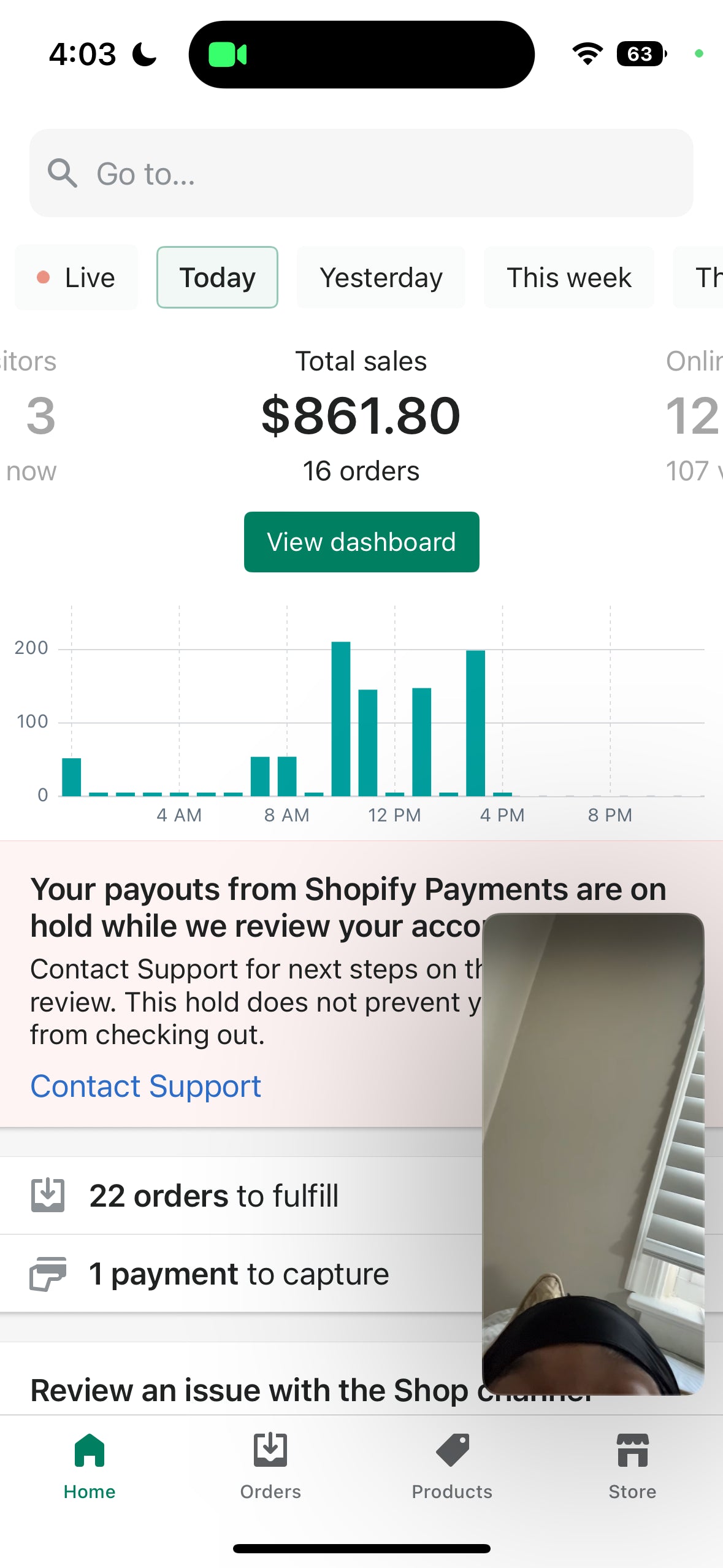This screenshot has height=1568, width=723.
Task: Follow the Contact Support link
Action: [x=146, y=1086]
